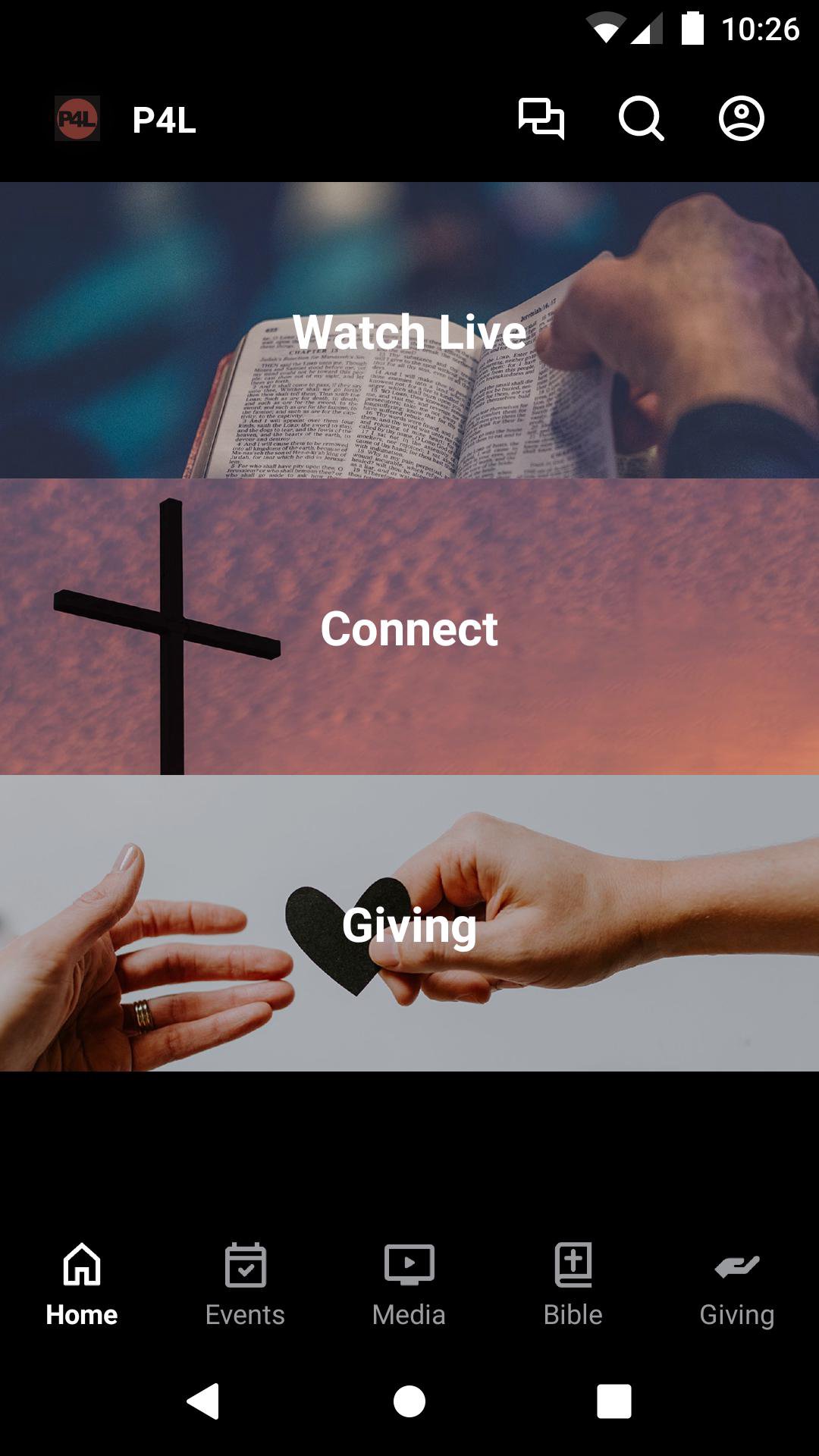
Task: Open the Connect tile
Action: tap(409, 627)
